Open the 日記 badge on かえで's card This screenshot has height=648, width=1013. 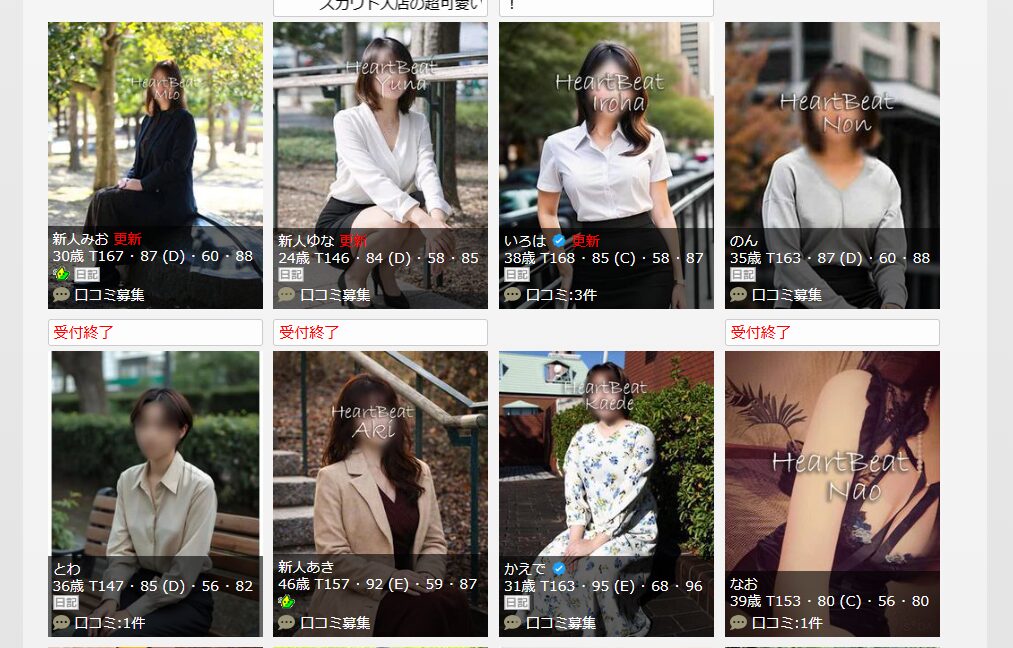click(x=517, y=603)
